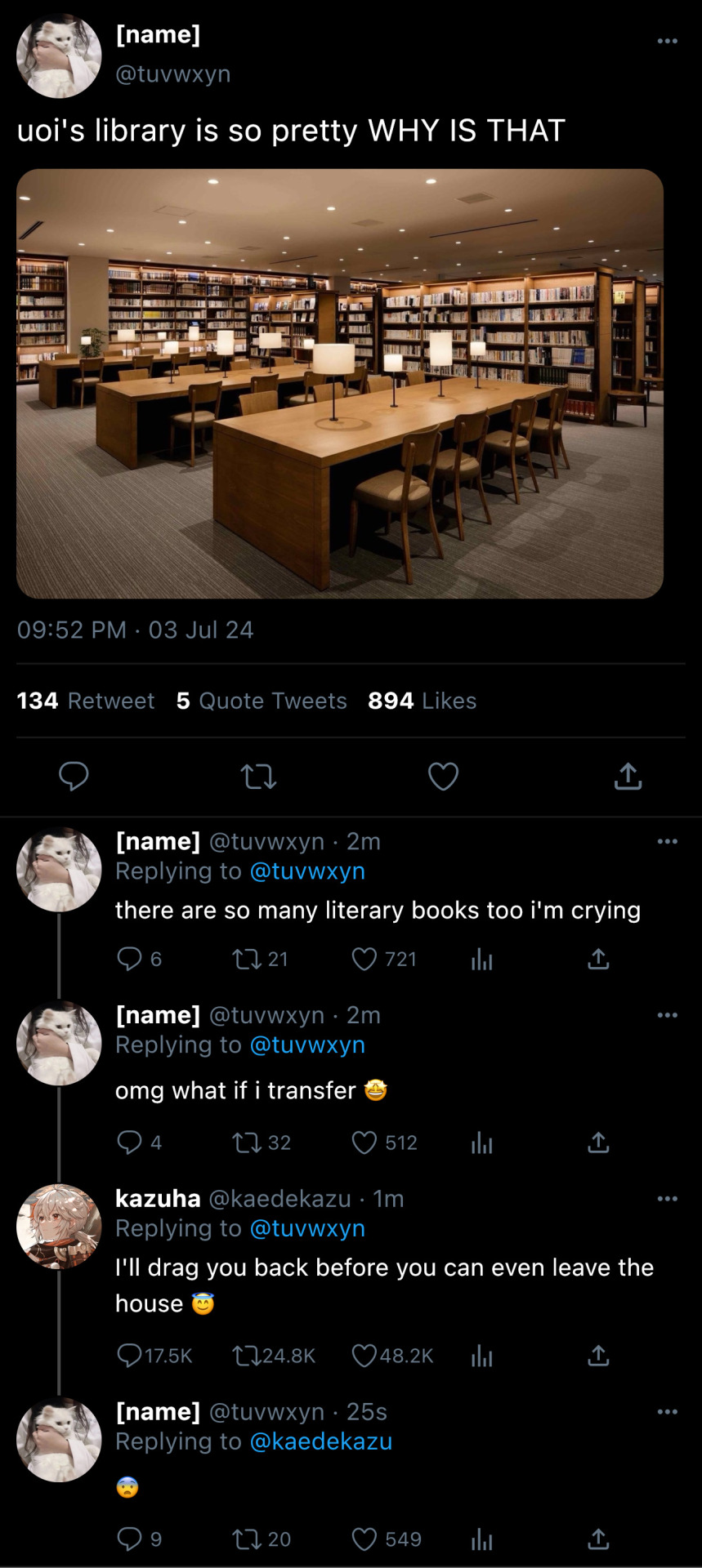702x1568 pixels.
Task: Like the 'literary books' reply
Action: click(x=364, y=959)
